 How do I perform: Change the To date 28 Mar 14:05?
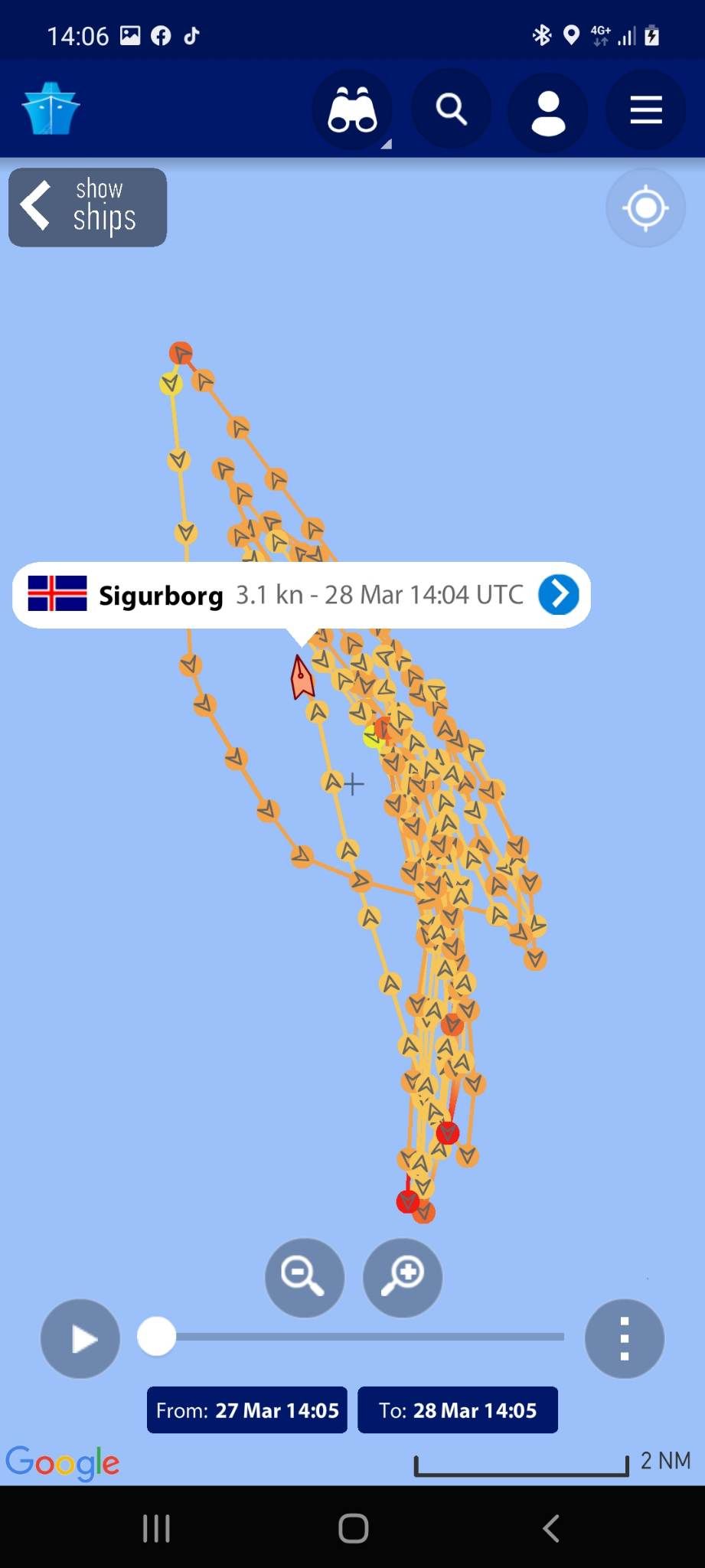(x=457, y=1410)
